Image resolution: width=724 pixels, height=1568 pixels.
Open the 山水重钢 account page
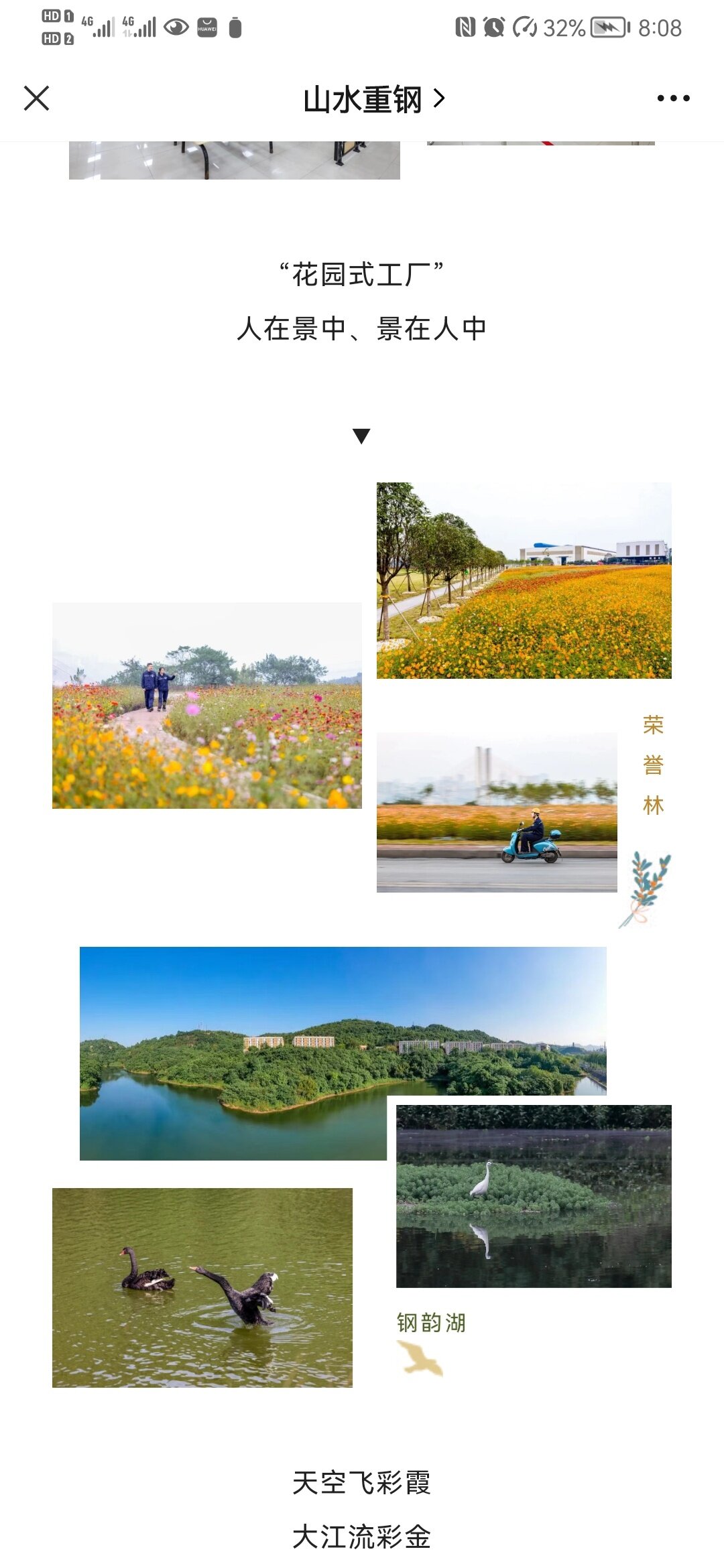[373, 99]
